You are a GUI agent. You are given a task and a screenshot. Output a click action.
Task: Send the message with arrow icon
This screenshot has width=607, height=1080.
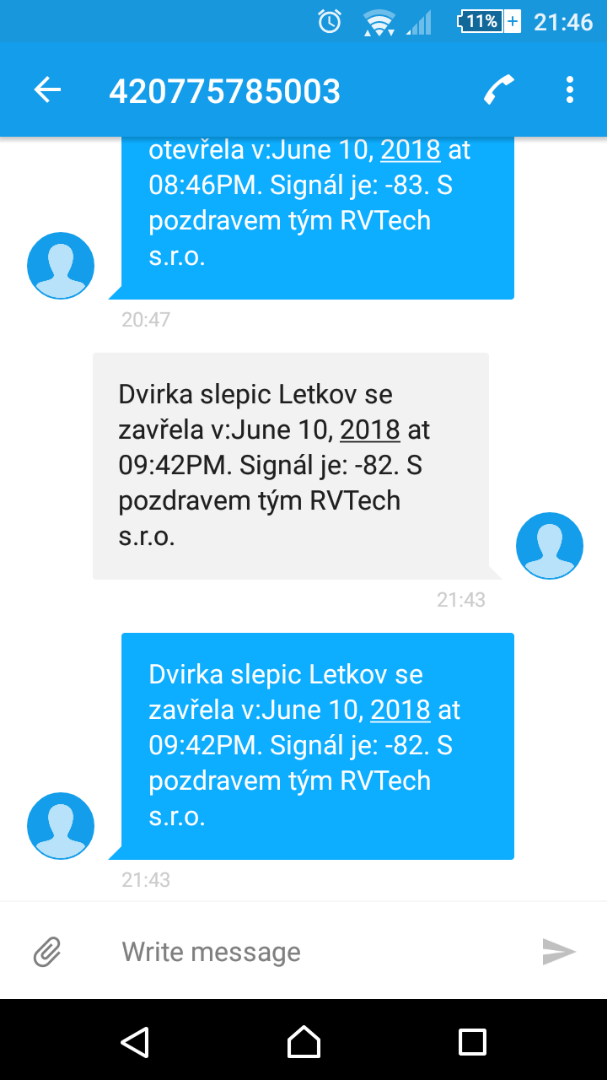559,952
